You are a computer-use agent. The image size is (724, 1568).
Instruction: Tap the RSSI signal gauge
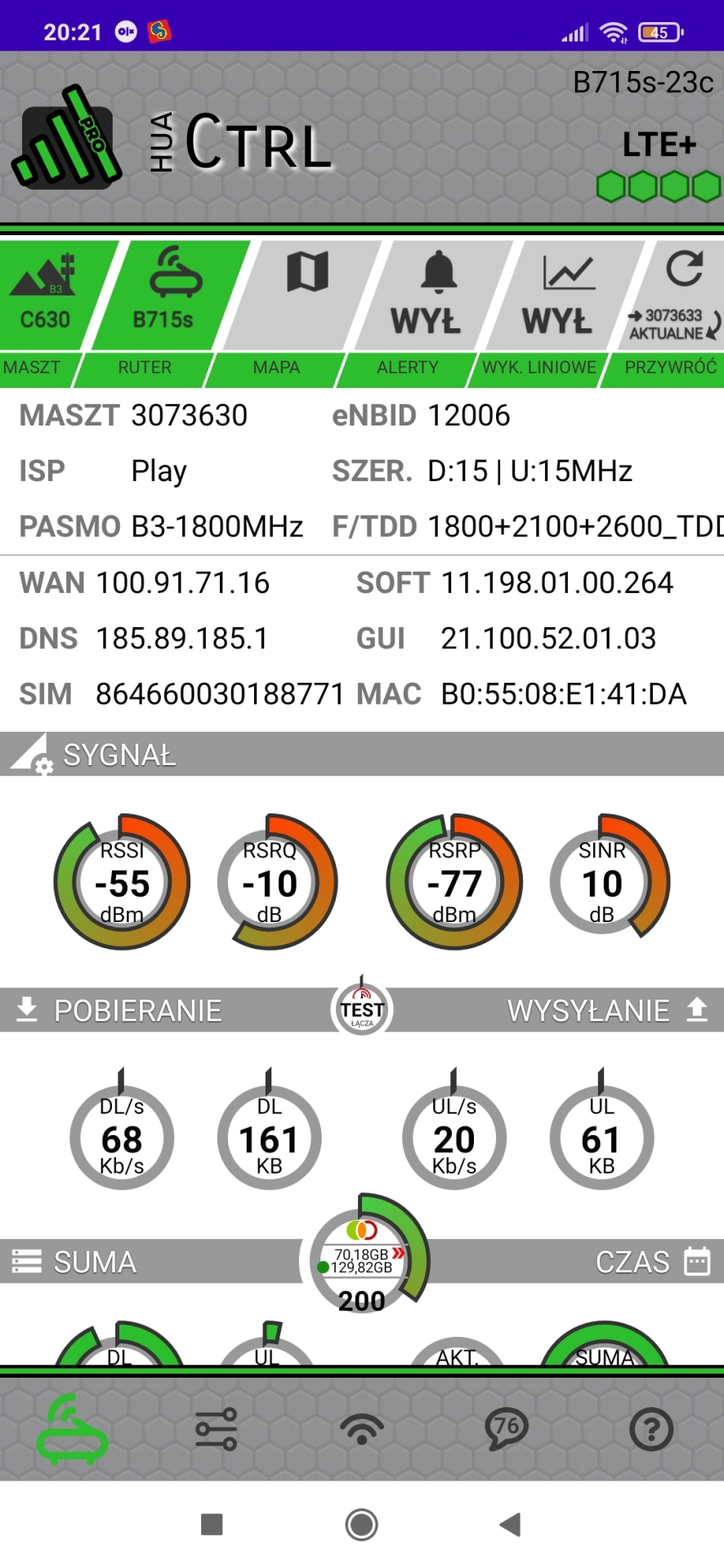122,882
